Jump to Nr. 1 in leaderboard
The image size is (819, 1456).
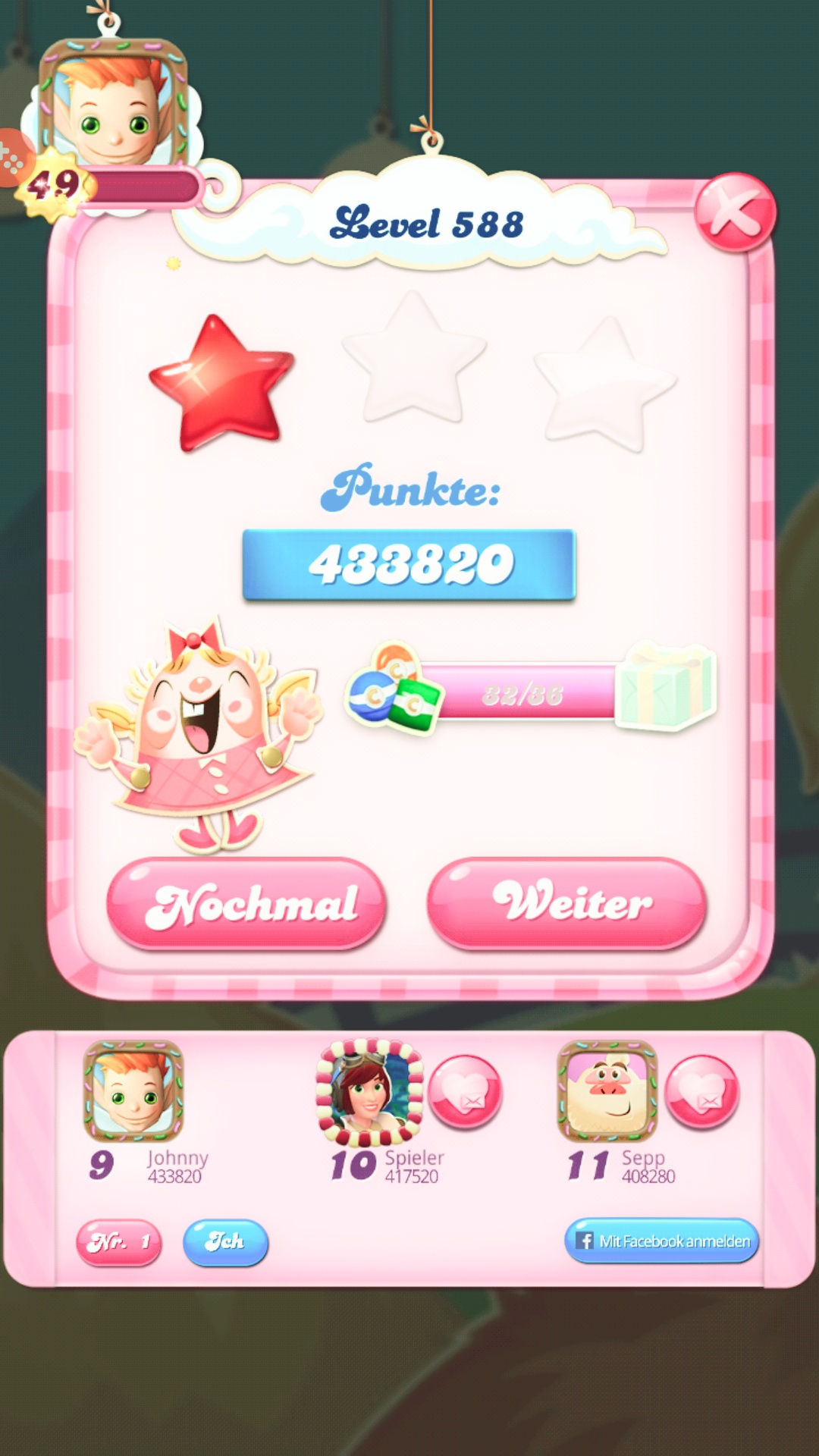(119, 1242)
